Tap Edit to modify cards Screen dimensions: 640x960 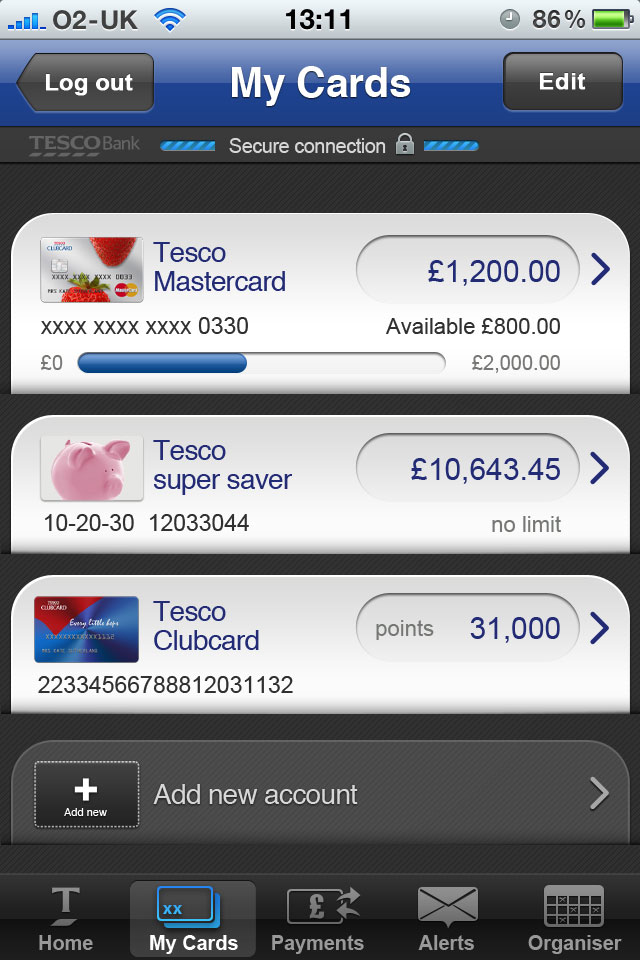(562, 82)
